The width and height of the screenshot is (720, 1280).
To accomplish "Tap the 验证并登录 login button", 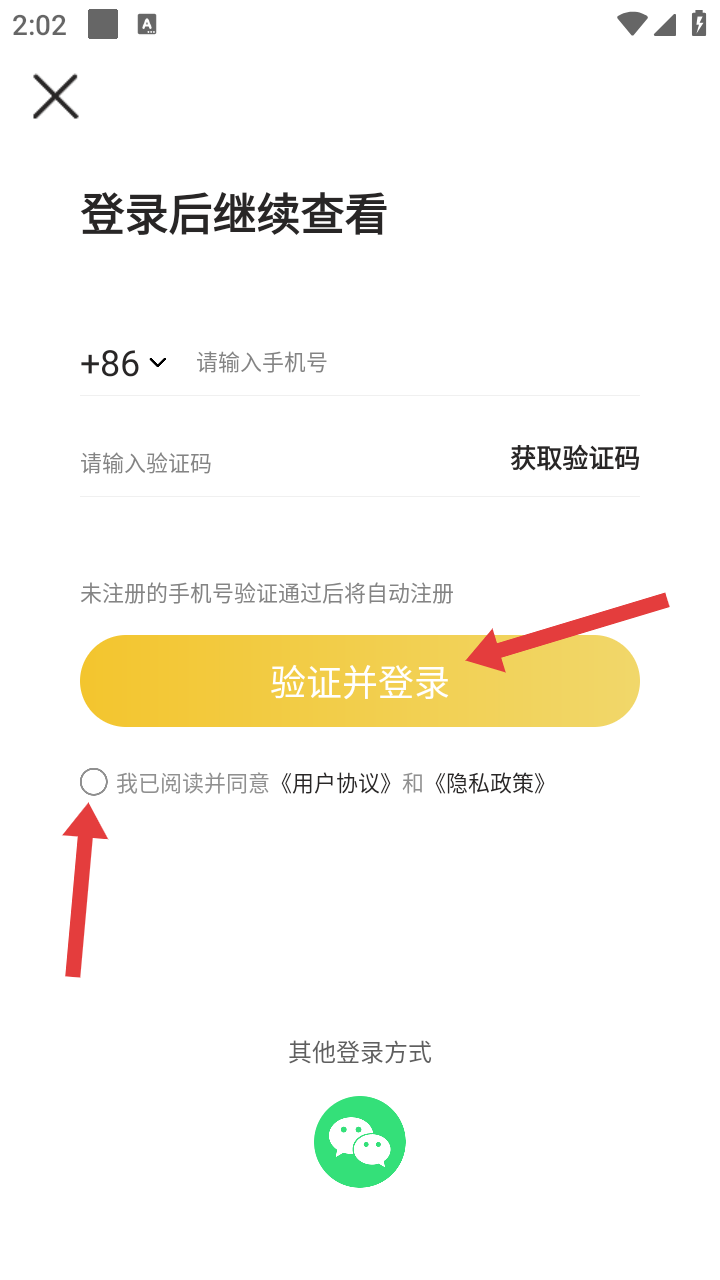I will (360, 681).
